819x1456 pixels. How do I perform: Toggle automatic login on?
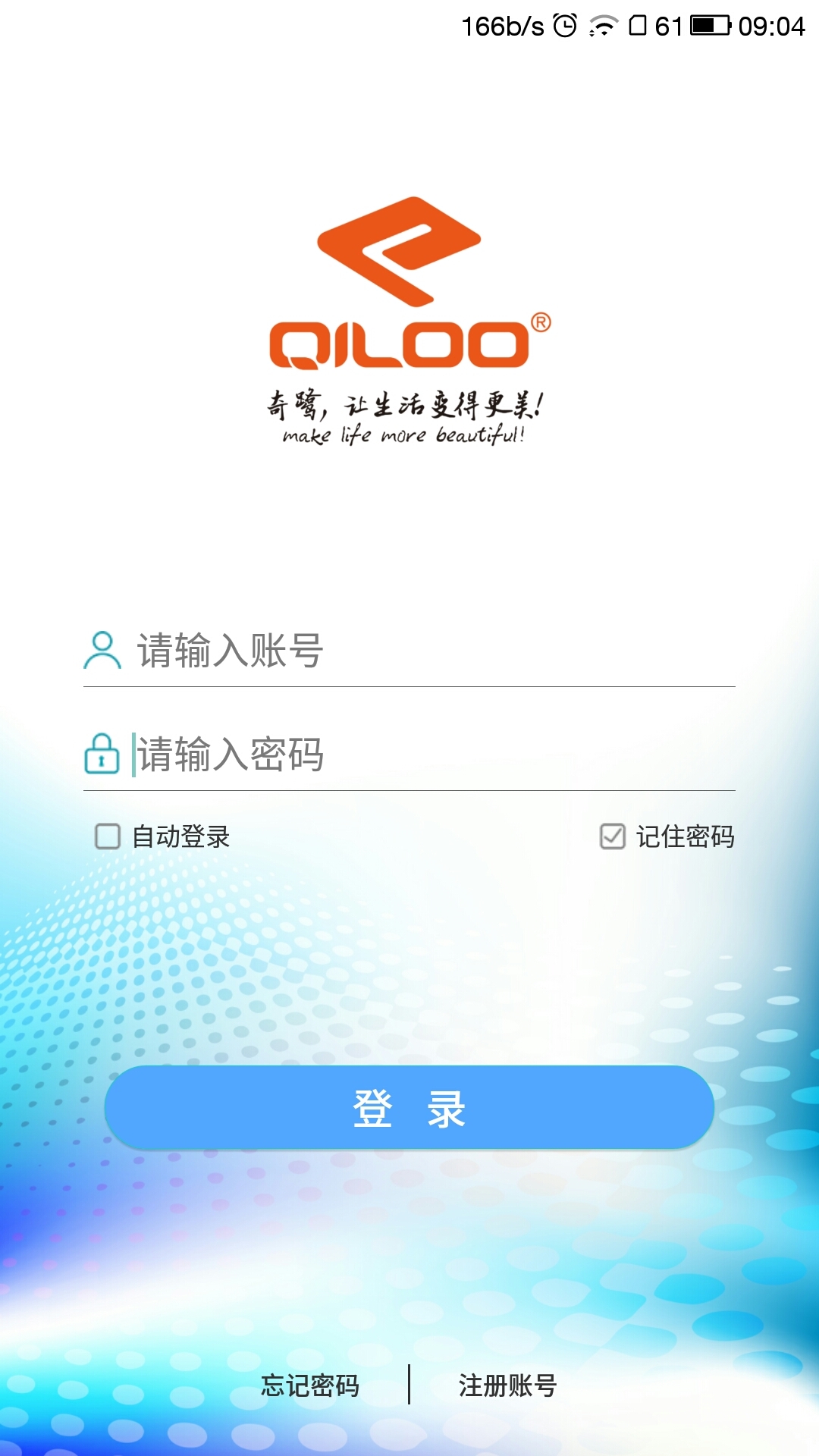[x=107, y=836]
